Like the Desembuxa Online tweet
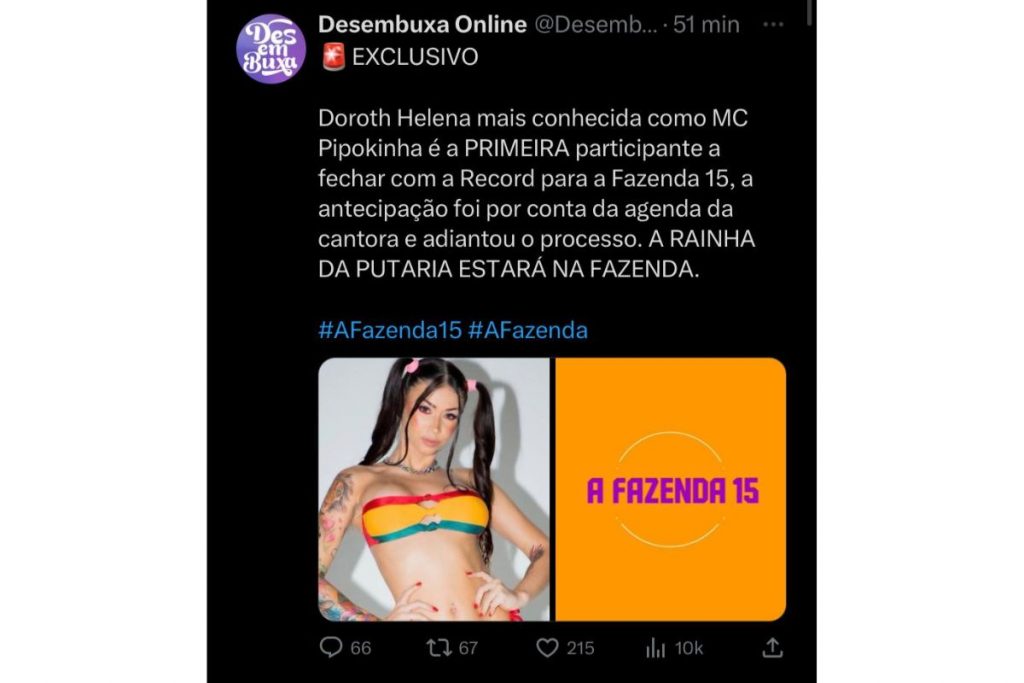The height and width of the screenshot is (683, 1024). 547,648
